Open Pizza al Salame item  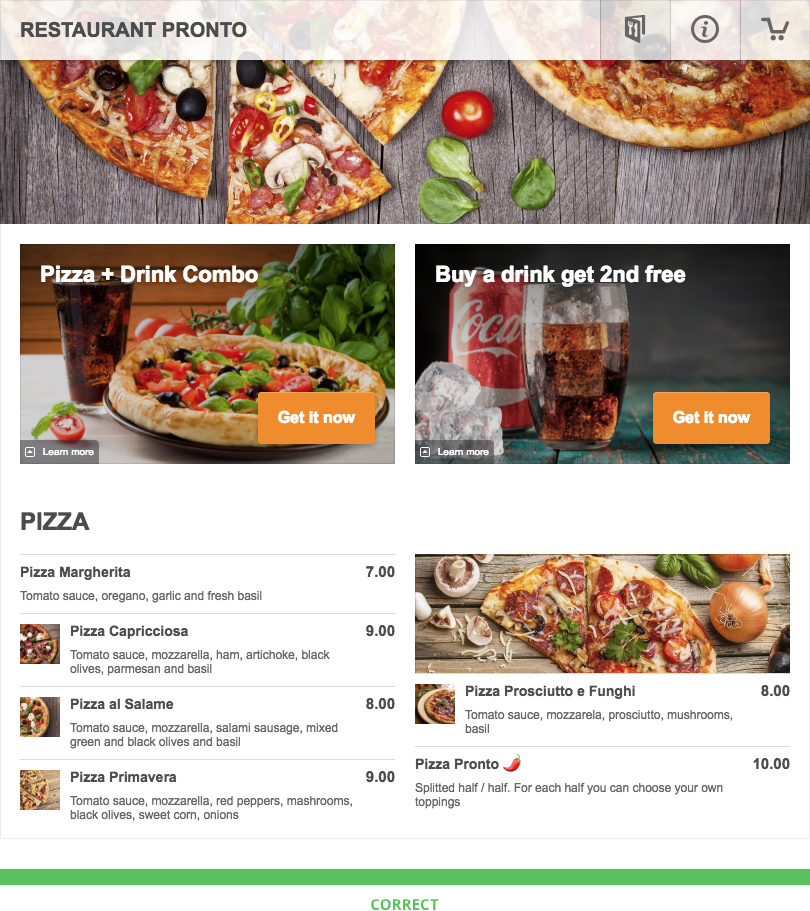click(207, 722)
